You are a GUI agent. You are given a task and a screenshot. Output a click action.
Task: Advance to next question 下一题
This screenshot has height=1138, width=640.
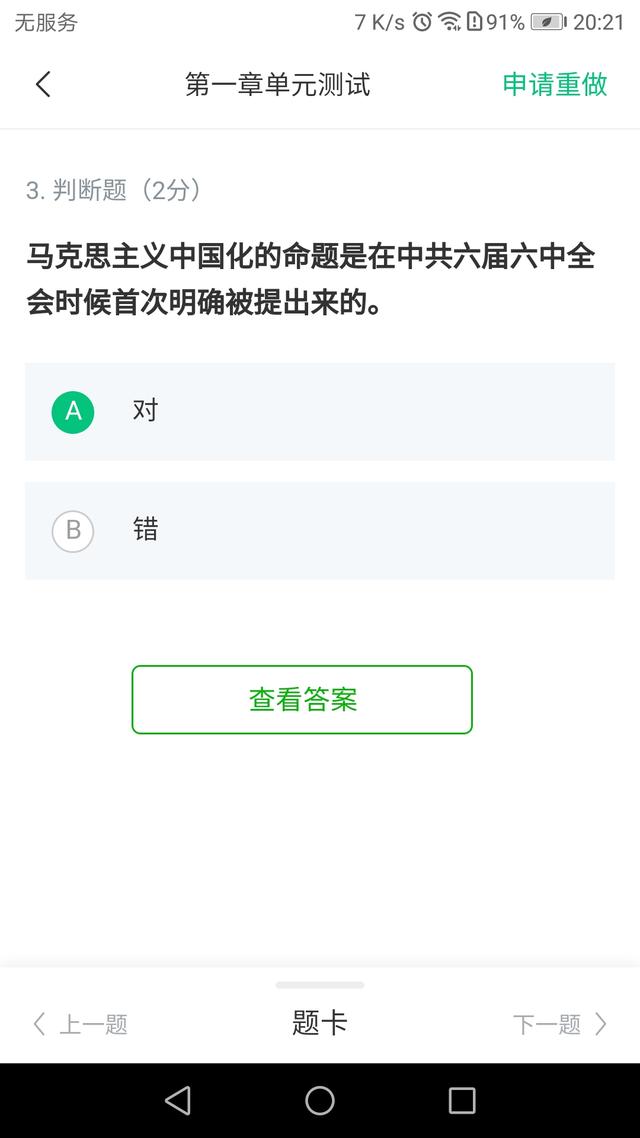[559, 1024]
